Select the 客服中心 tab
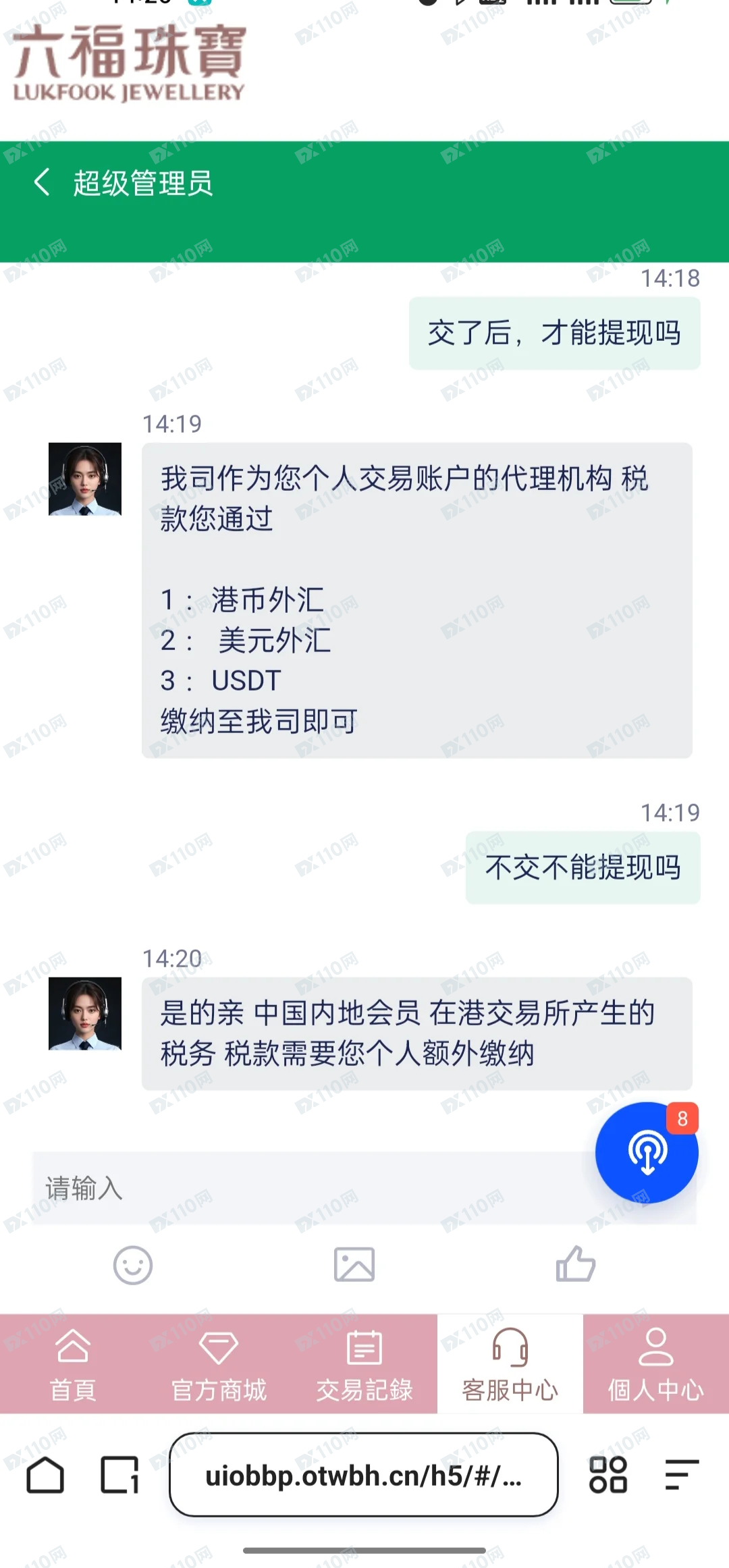This screenshot has height=1568, width=729. coord(510,1363)
